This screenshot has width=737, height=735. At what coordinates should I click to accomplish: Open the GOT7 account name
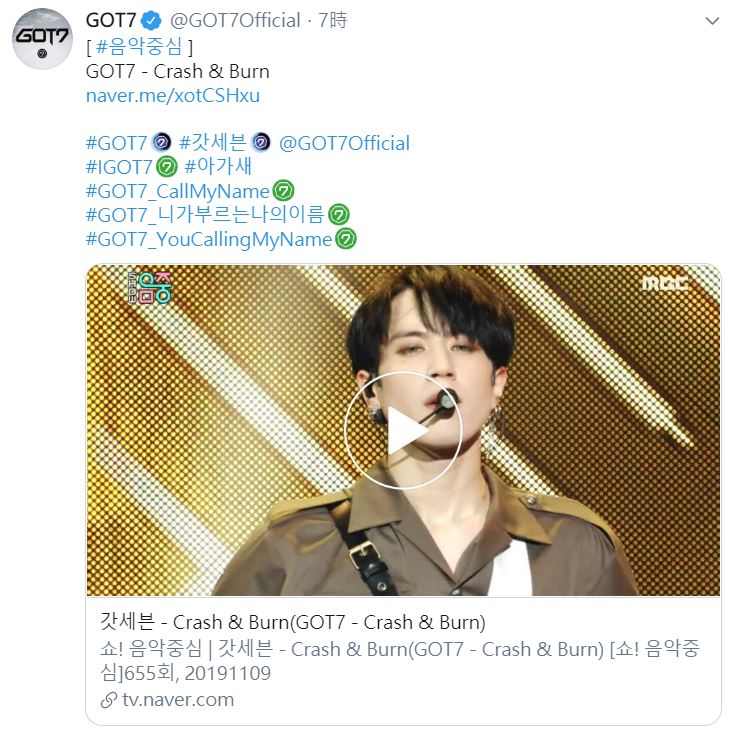pos(111,20)
